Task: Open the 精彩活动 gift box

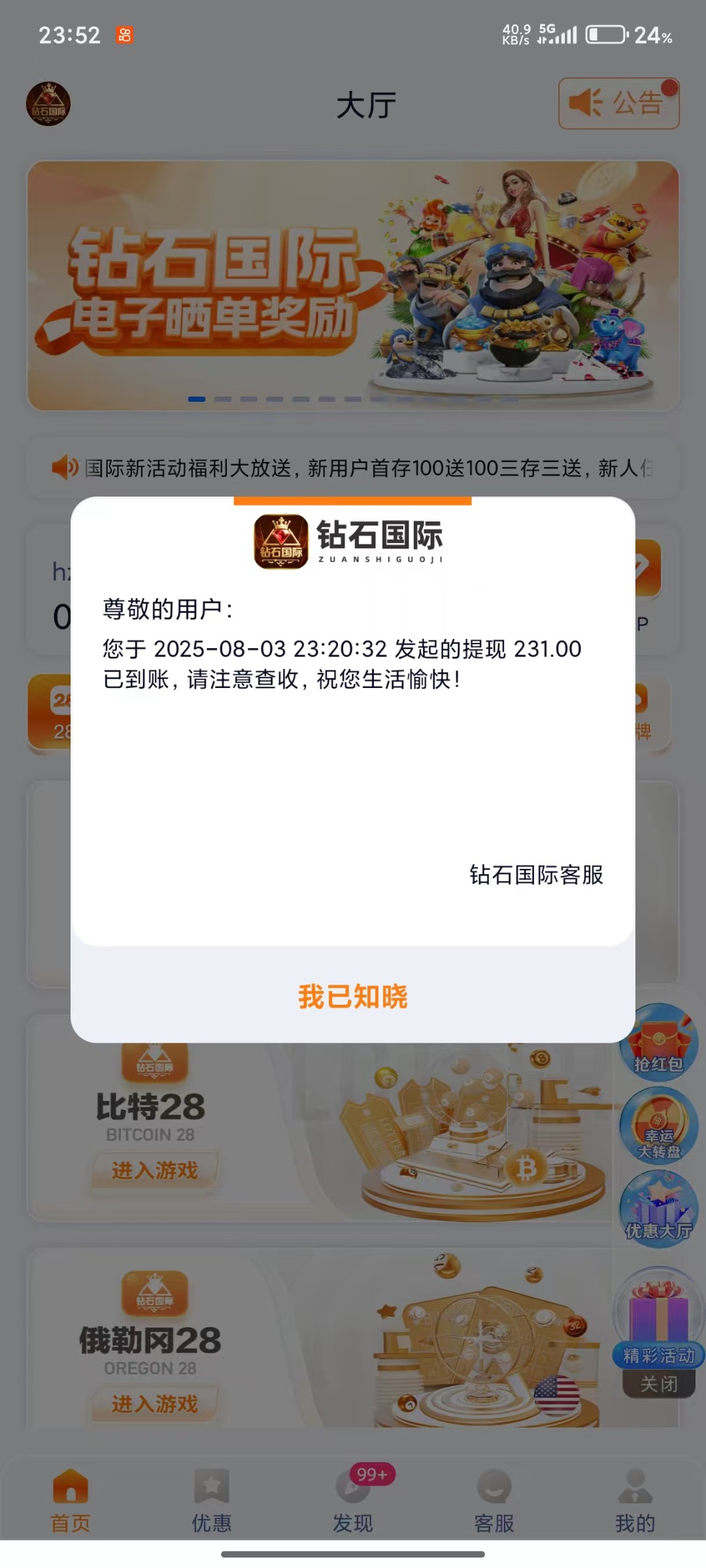Action: (658, 1320)
